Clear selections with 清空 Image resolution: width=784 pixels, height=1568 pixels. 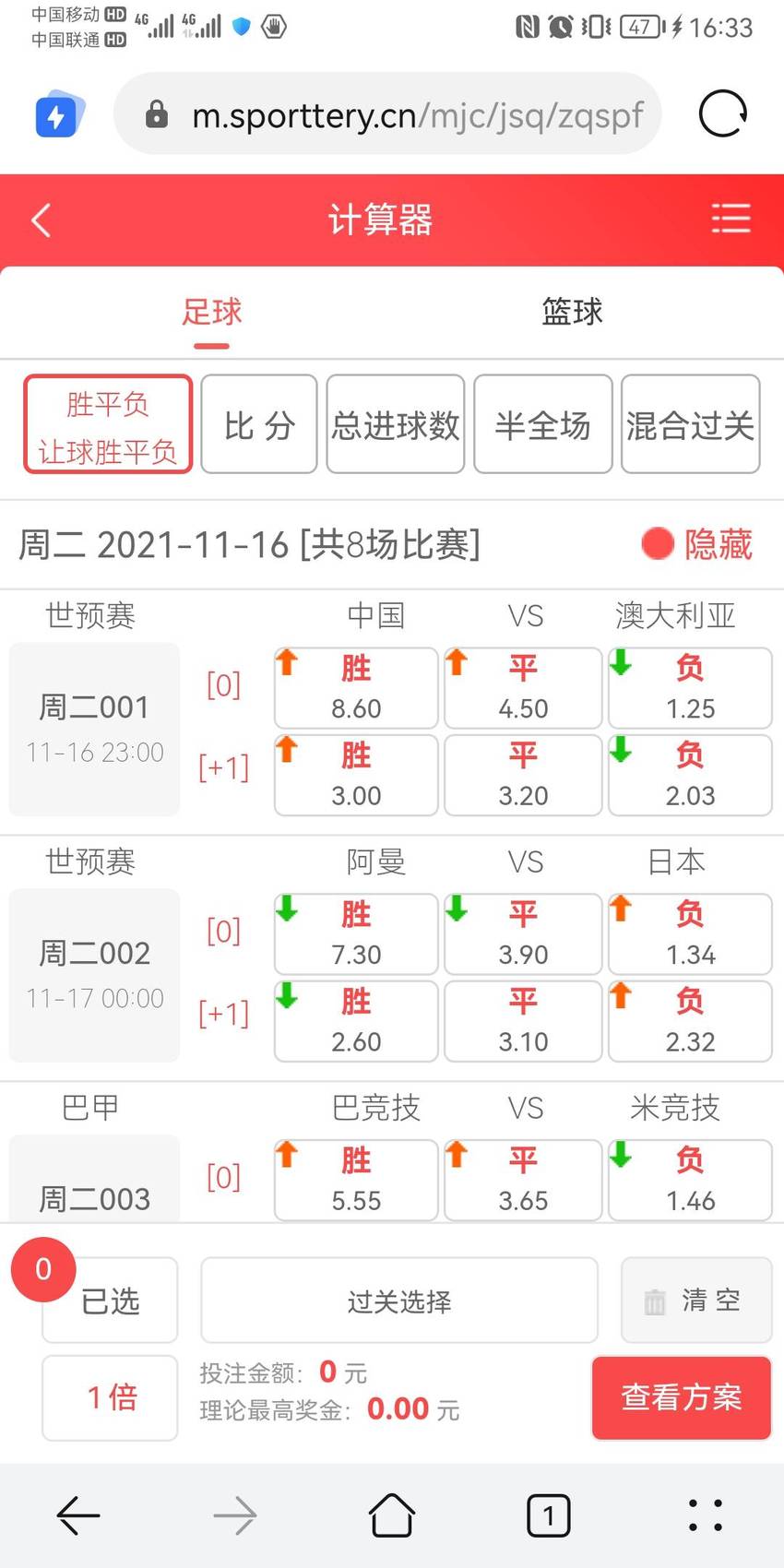pos(696,1300)
